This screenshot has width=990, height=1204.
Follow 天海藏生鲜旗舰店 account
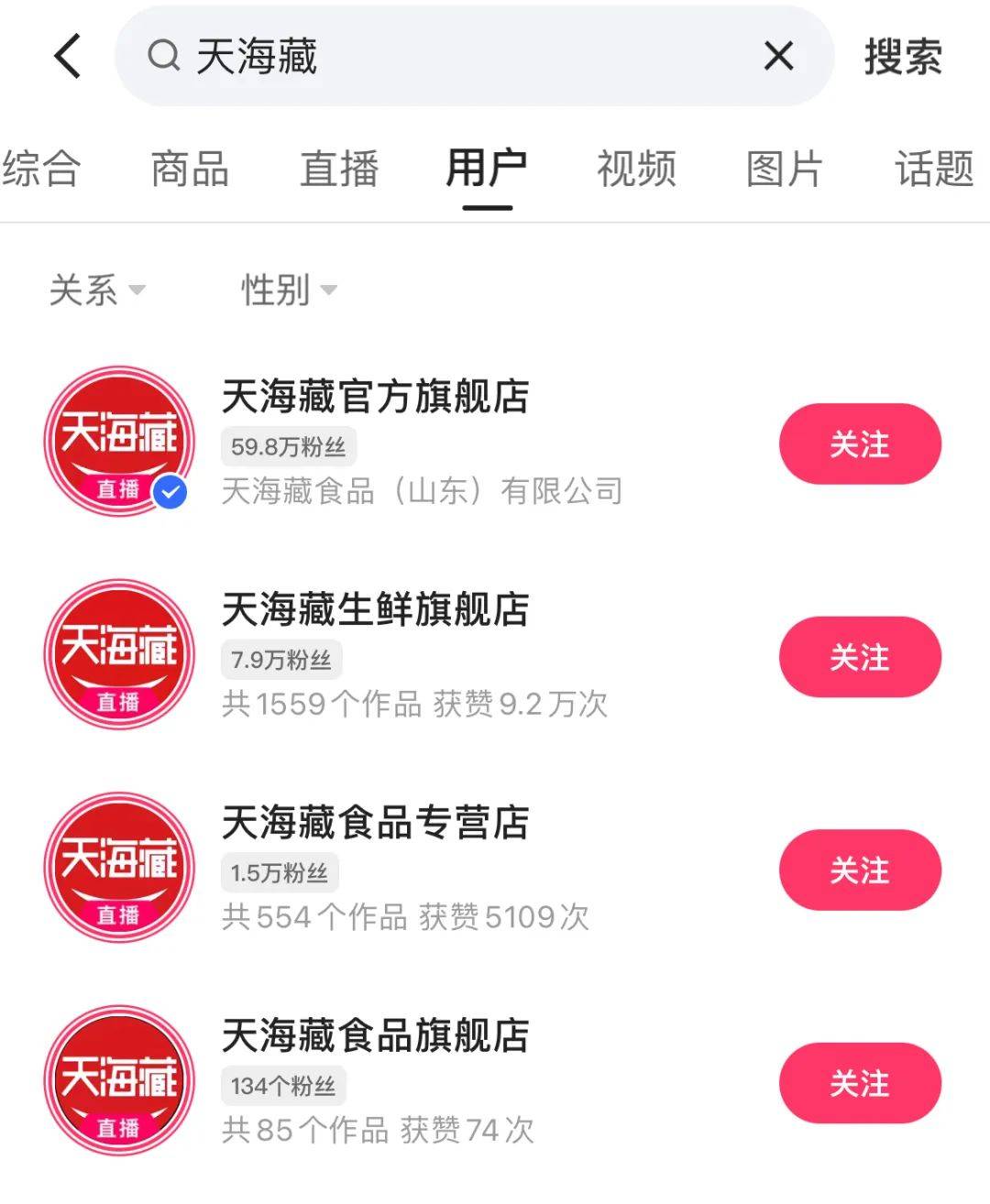858,657
